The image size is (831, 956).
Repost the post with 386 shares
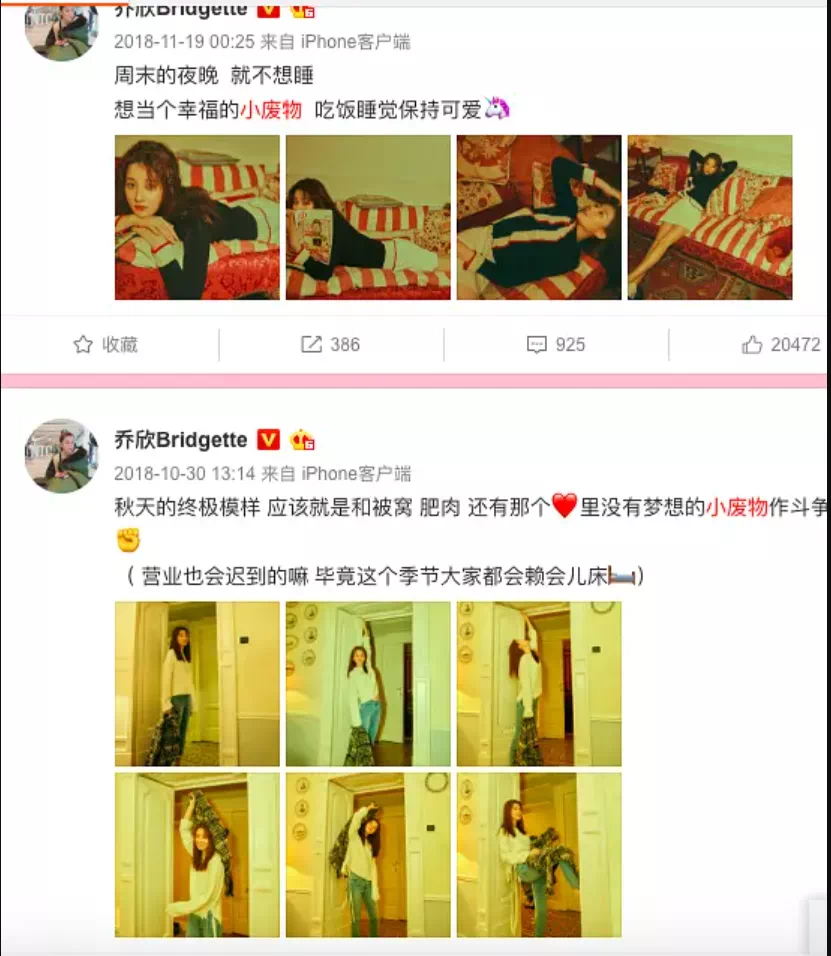click(331, 345)
